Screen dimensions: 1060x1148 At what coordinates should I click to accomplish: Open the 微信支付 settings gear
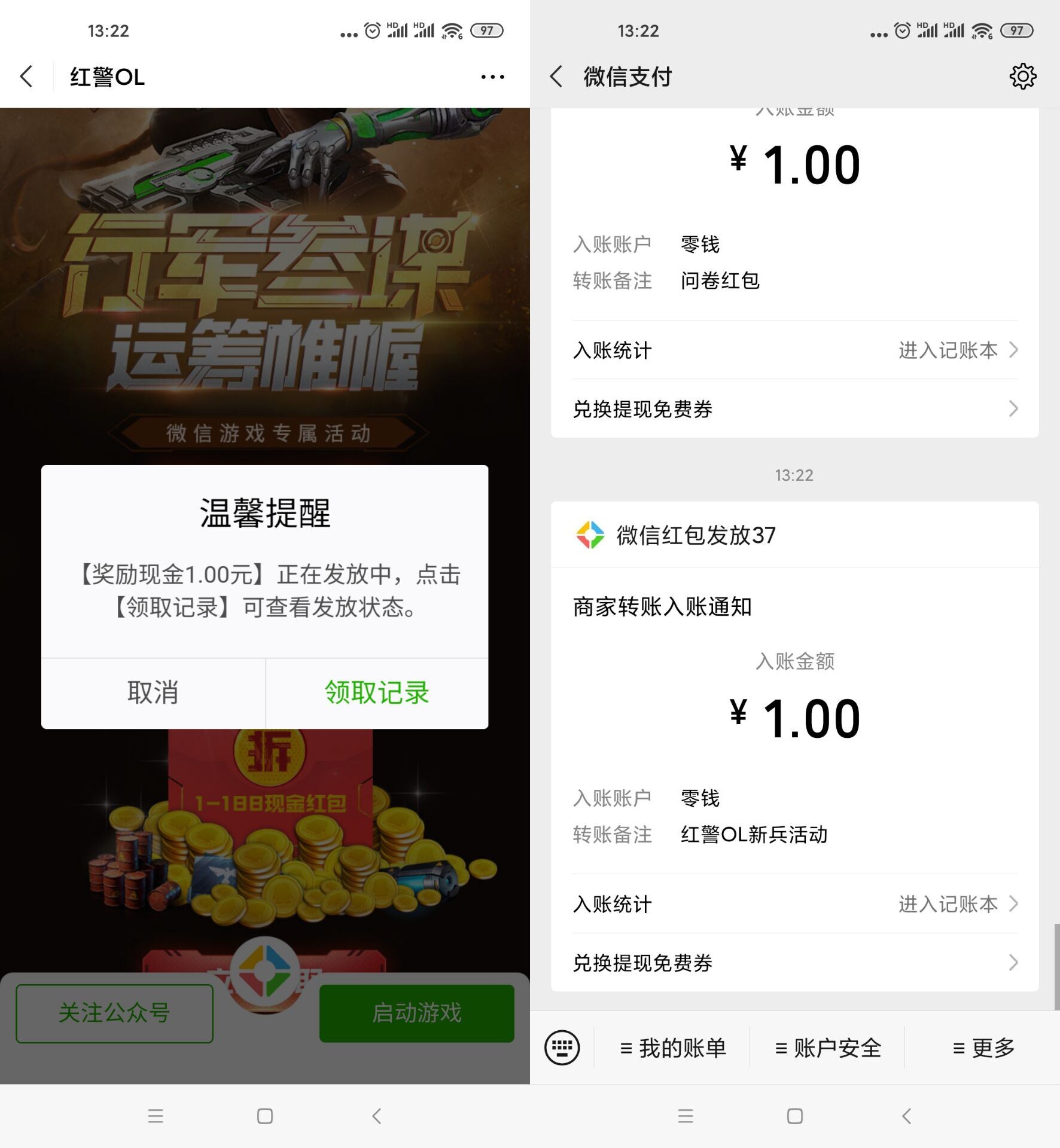1022,77
